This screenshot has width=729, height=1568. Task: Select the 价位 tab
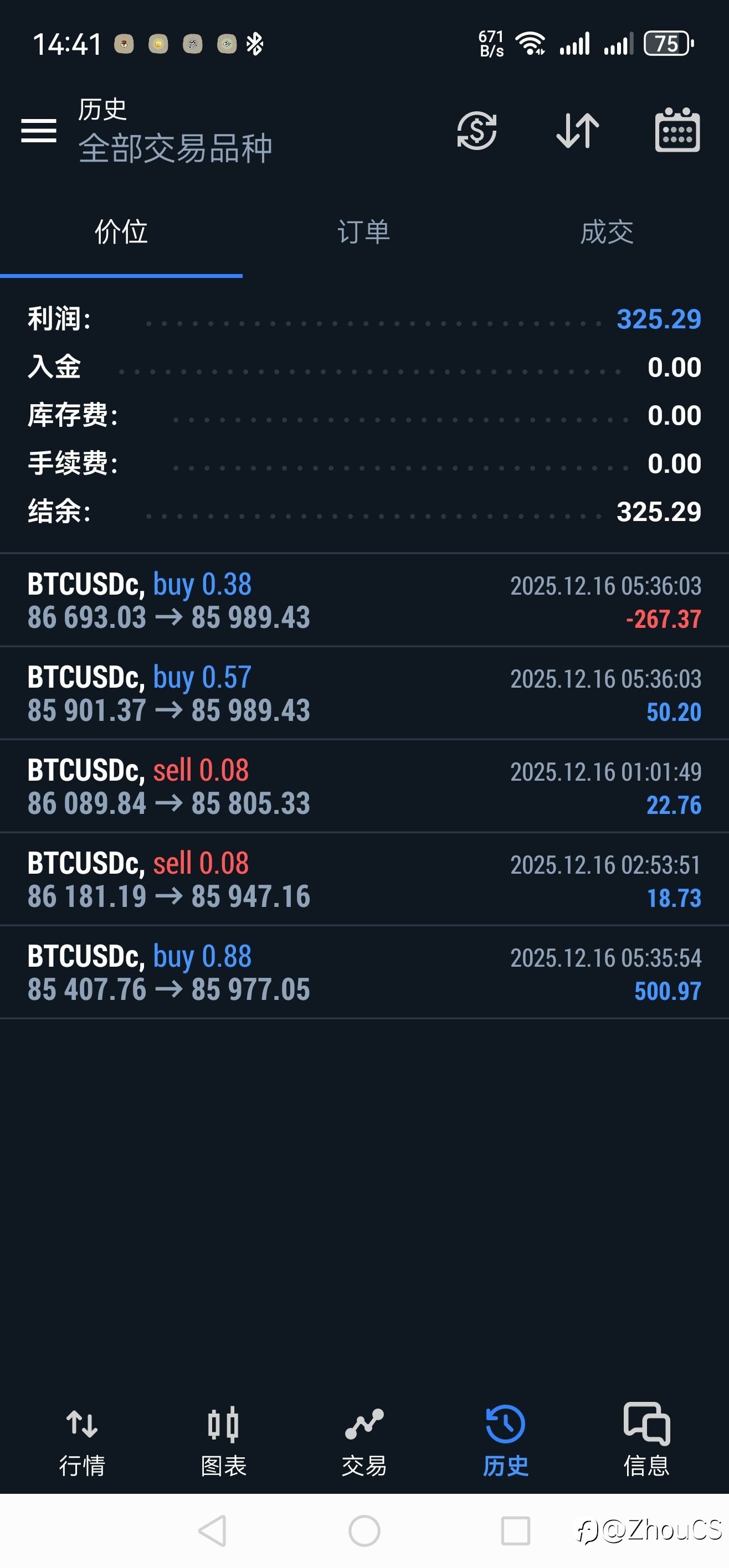121,233
